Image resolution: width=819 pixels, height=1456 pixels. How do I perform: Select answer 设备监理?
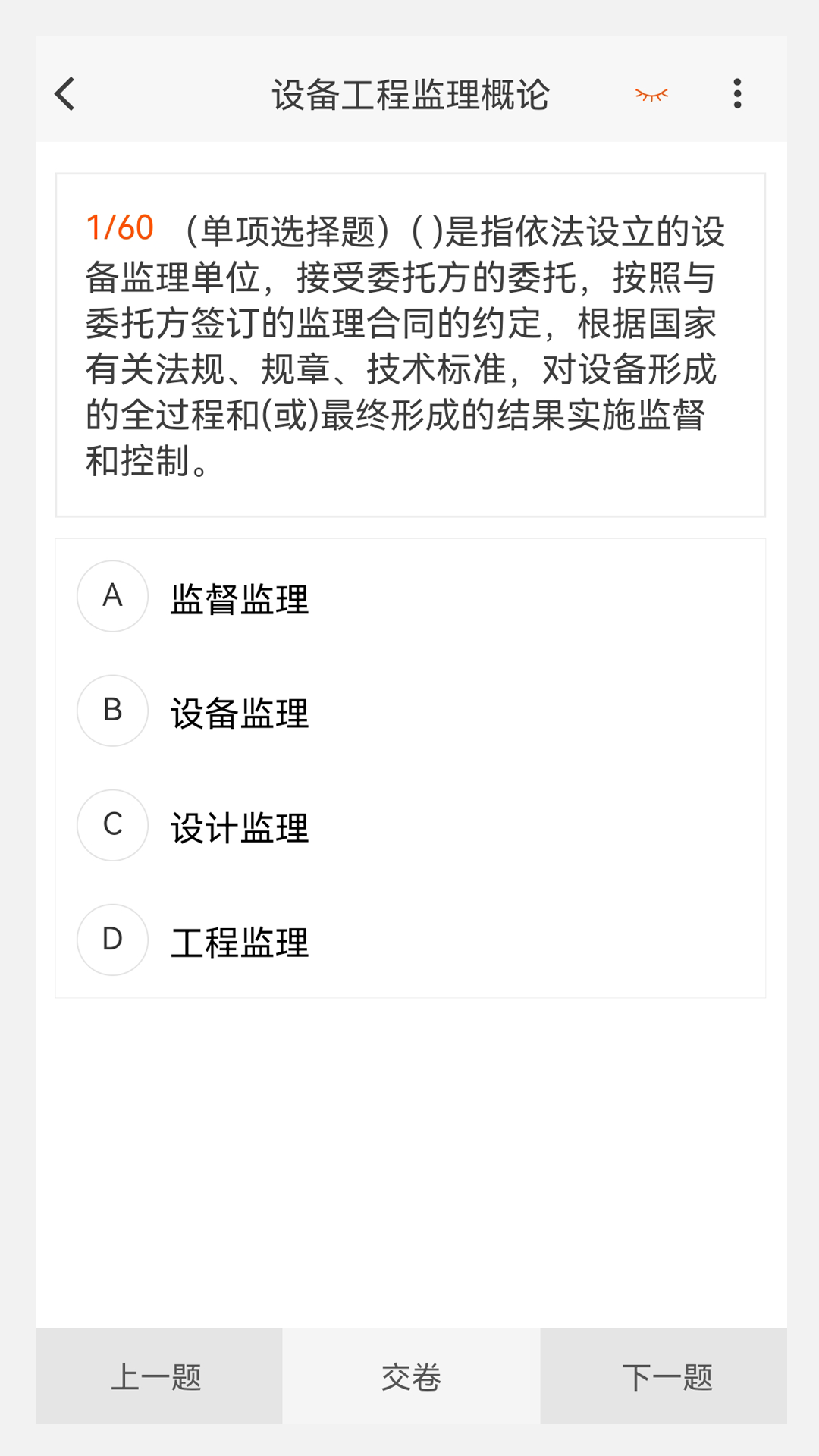[x=240, y=713]
